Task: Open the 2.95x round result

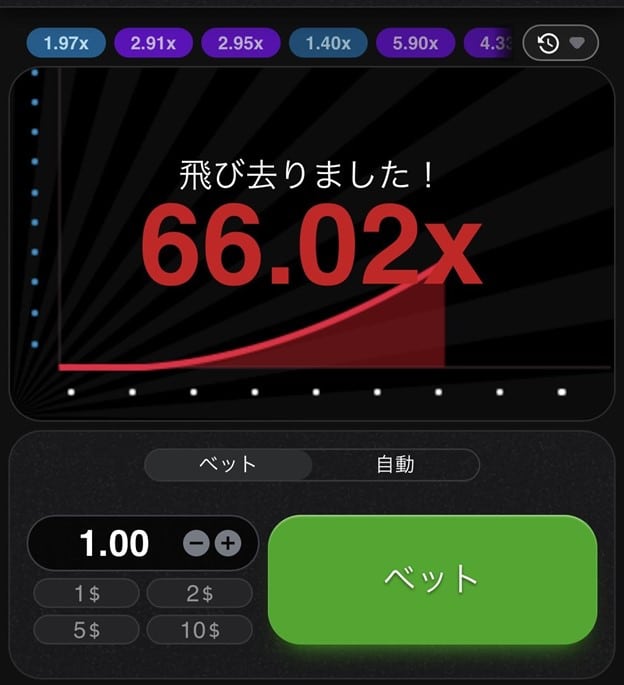Action: point(240,43)
